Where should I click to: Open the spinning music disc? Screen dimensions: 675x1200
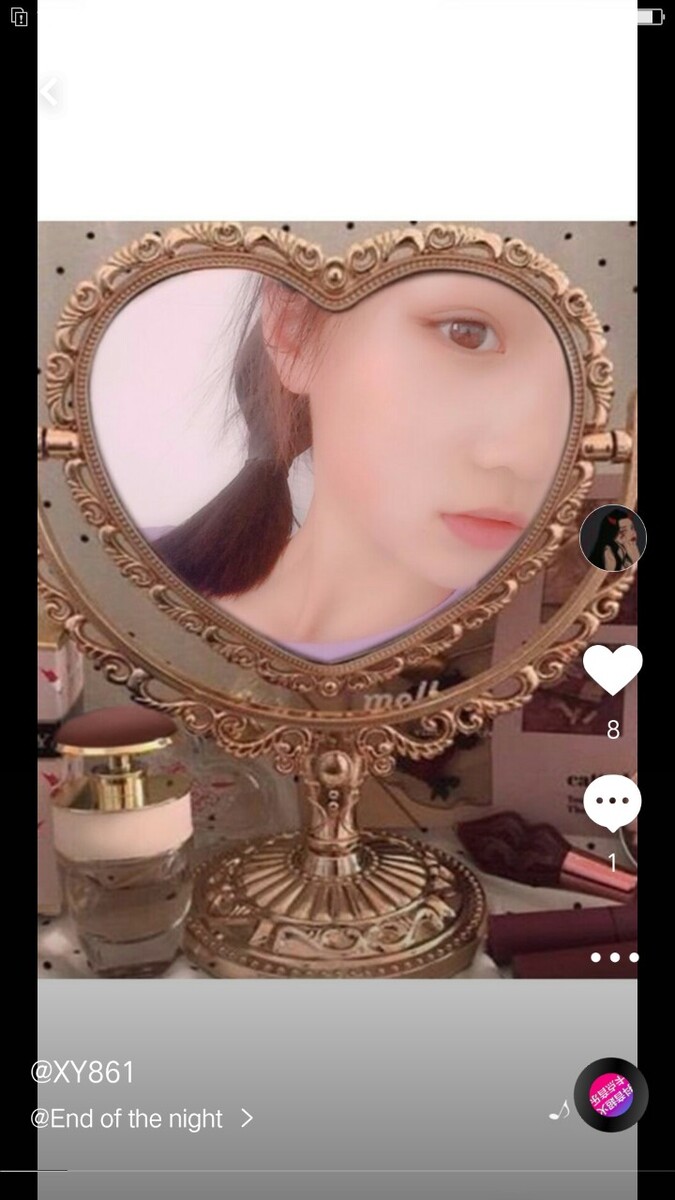point(611,1095)
